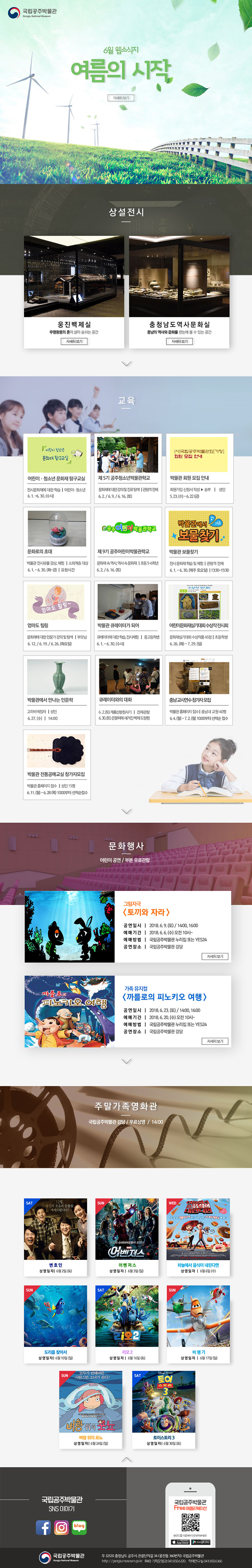View details for 까를로의 피노키오 여행 musical

point(215,1041)
